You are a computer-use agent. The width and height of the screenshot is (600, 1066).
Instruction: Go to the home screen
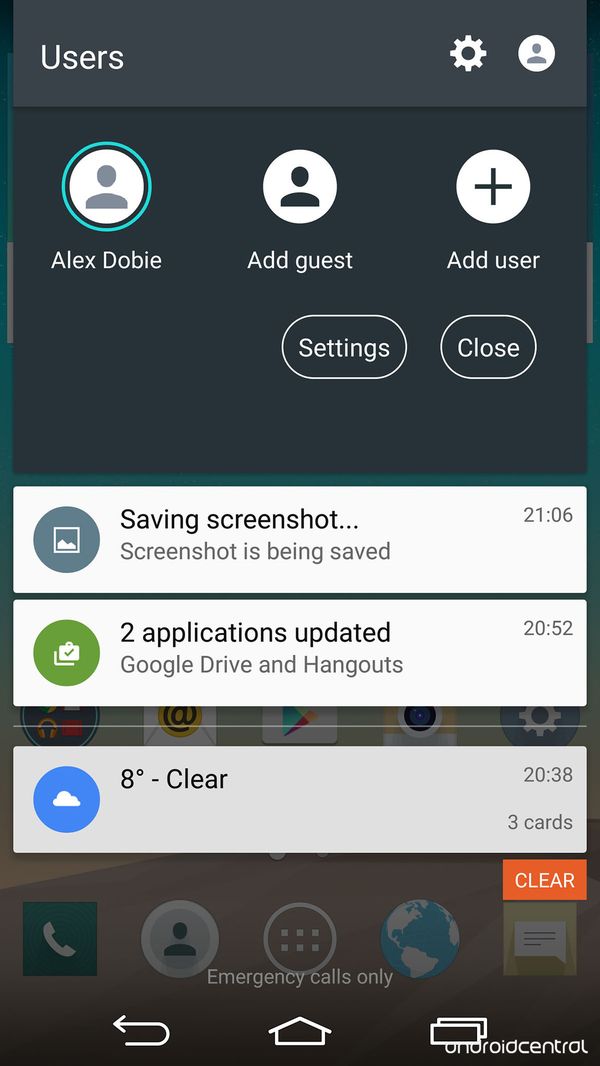300,1030
